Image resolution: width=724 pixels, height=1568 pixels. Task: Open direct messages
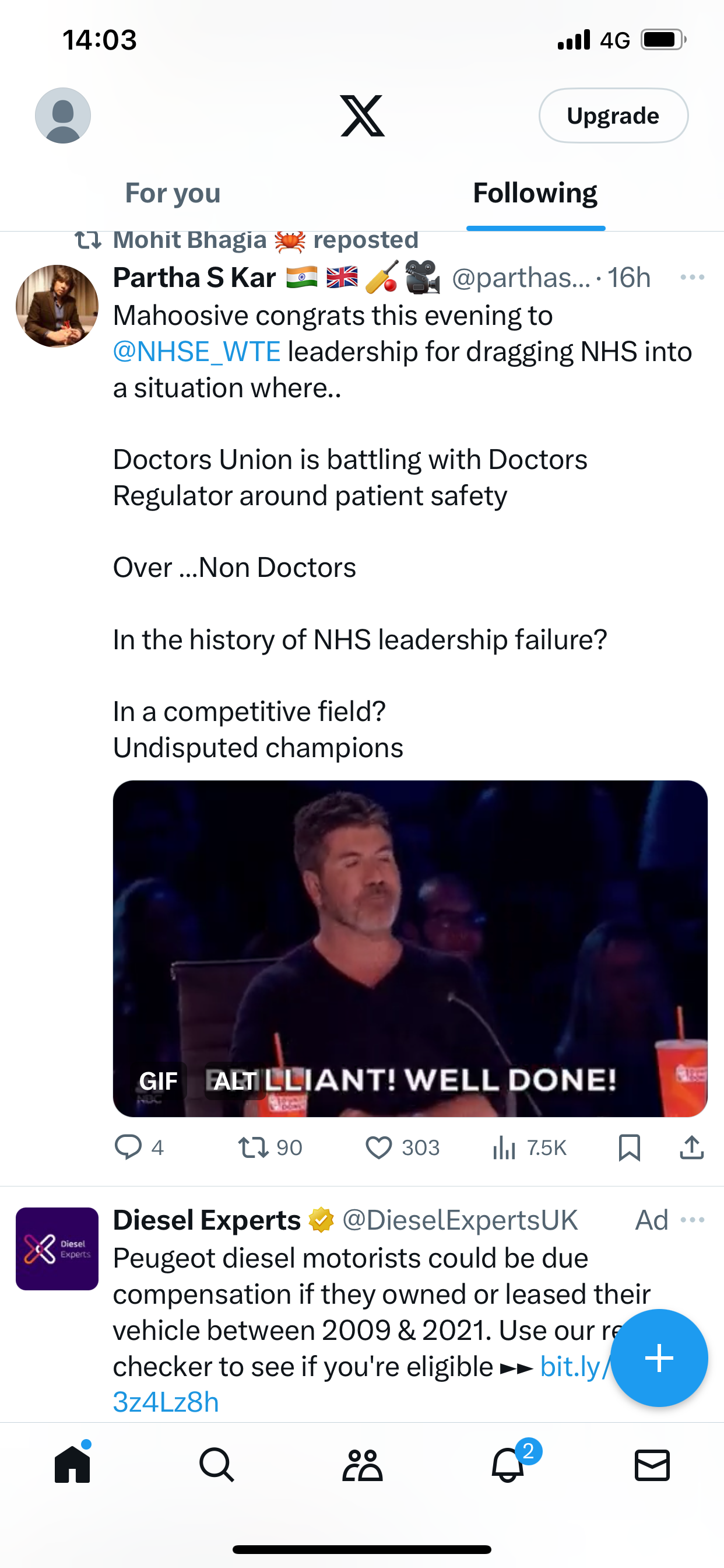click(652, 1465)
